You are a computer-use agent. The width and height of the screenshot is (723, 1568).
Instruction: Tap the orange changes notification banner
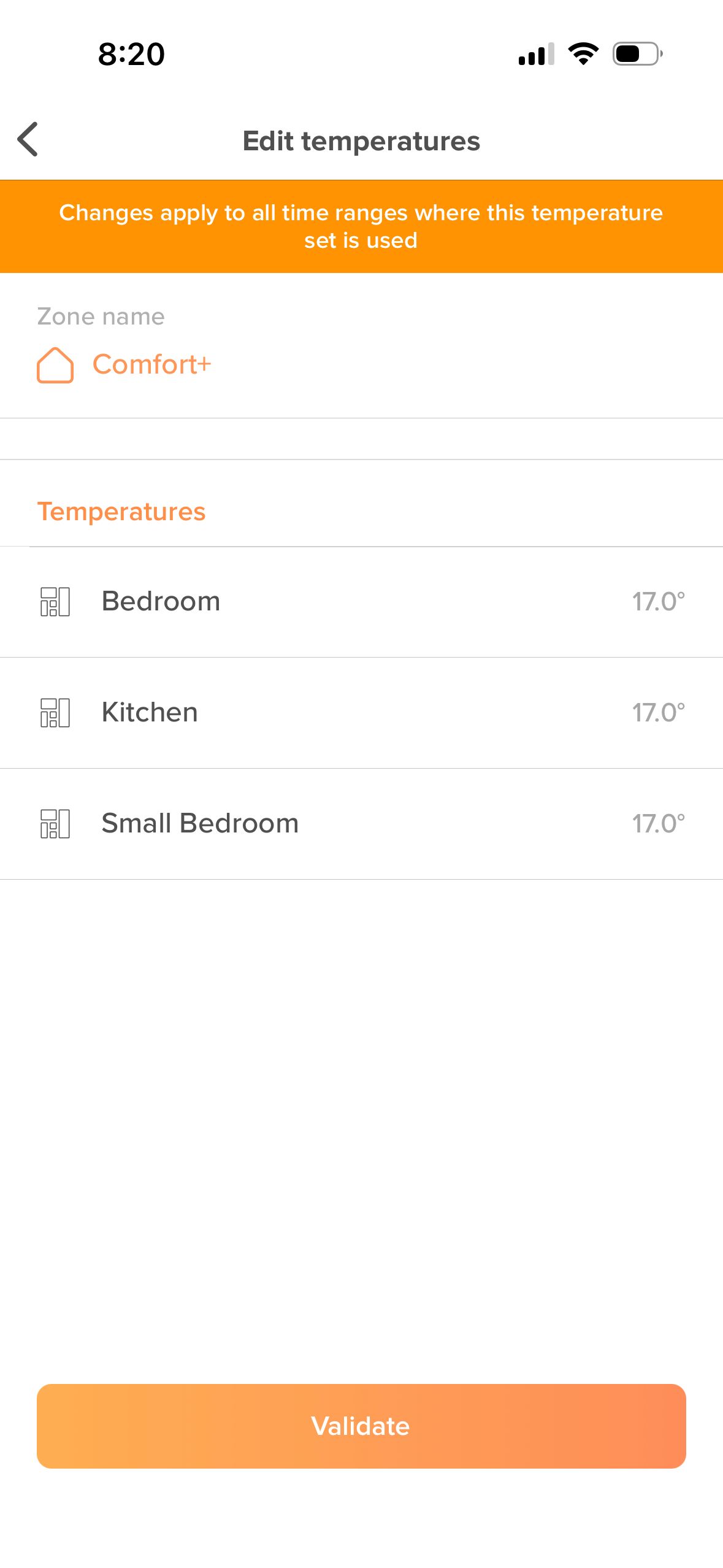[361, 225]
